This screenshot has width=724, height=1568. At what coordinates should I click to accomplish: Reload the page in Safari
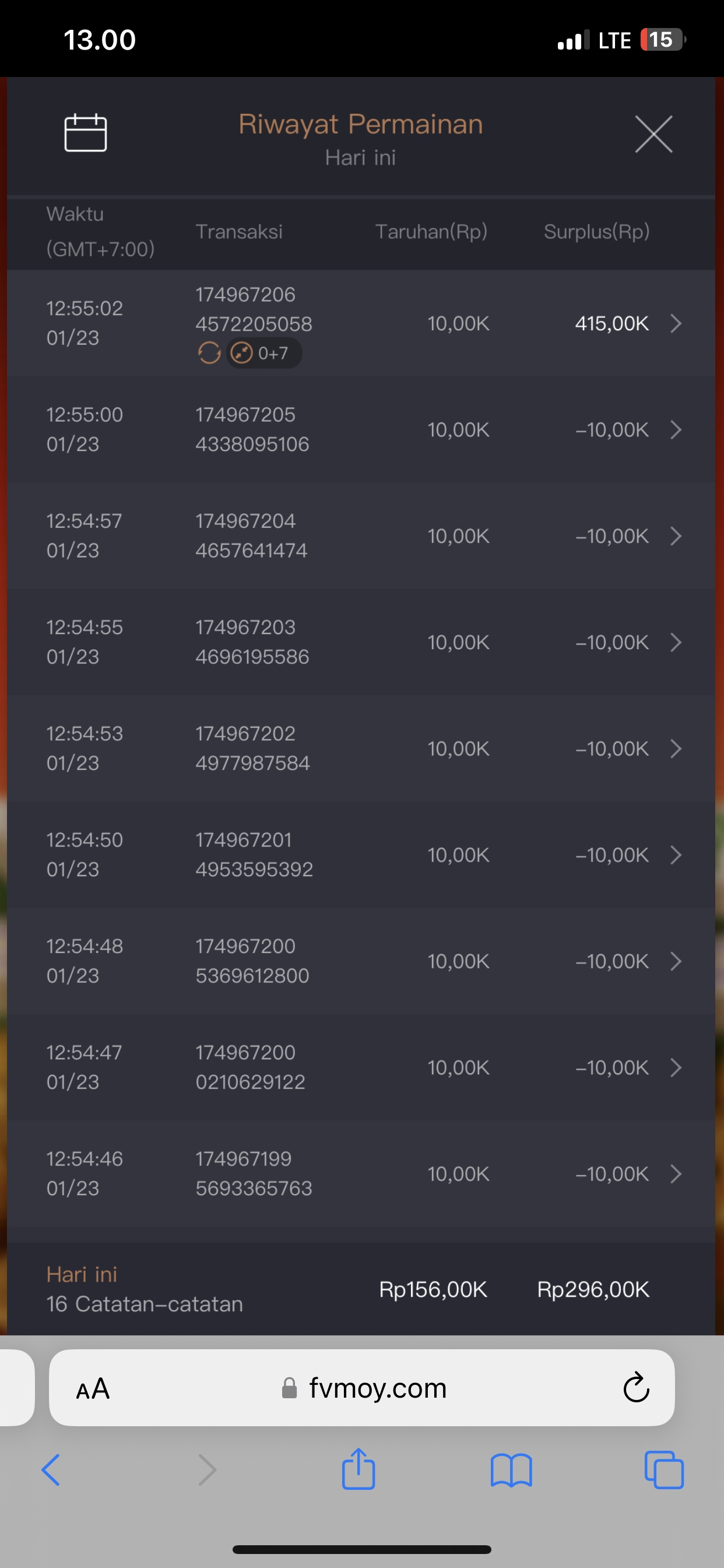pyautogui.click(x=636, y=1388)
